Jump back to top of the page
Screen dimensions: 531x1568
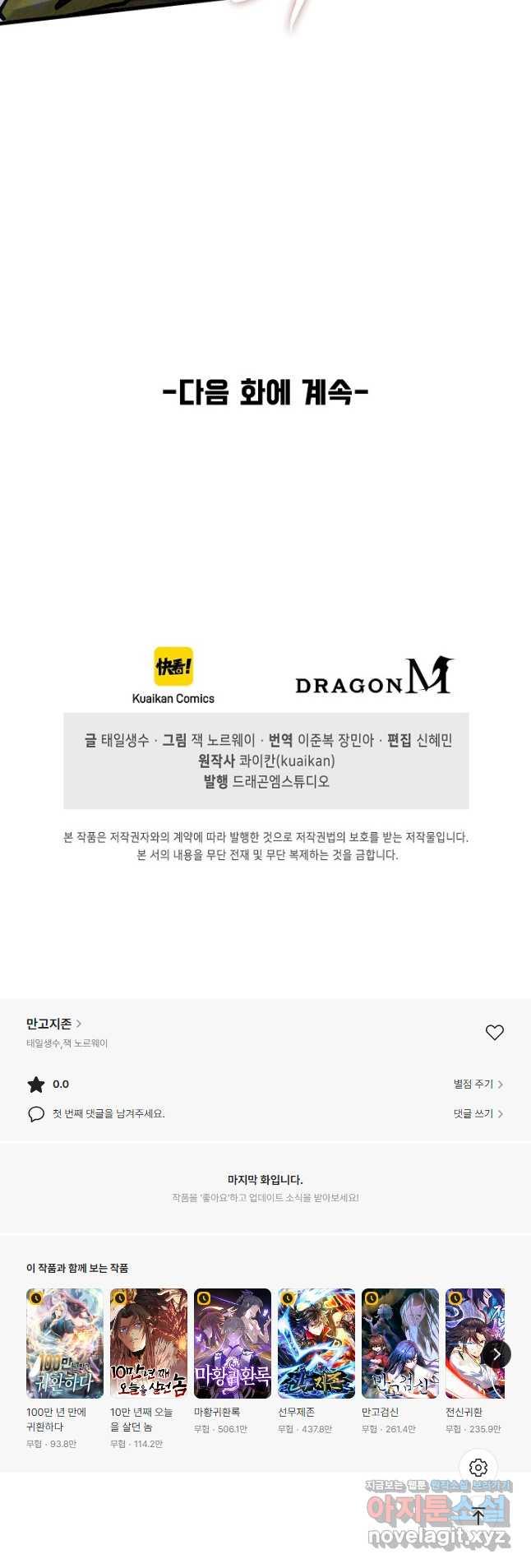pos(478,1515)
